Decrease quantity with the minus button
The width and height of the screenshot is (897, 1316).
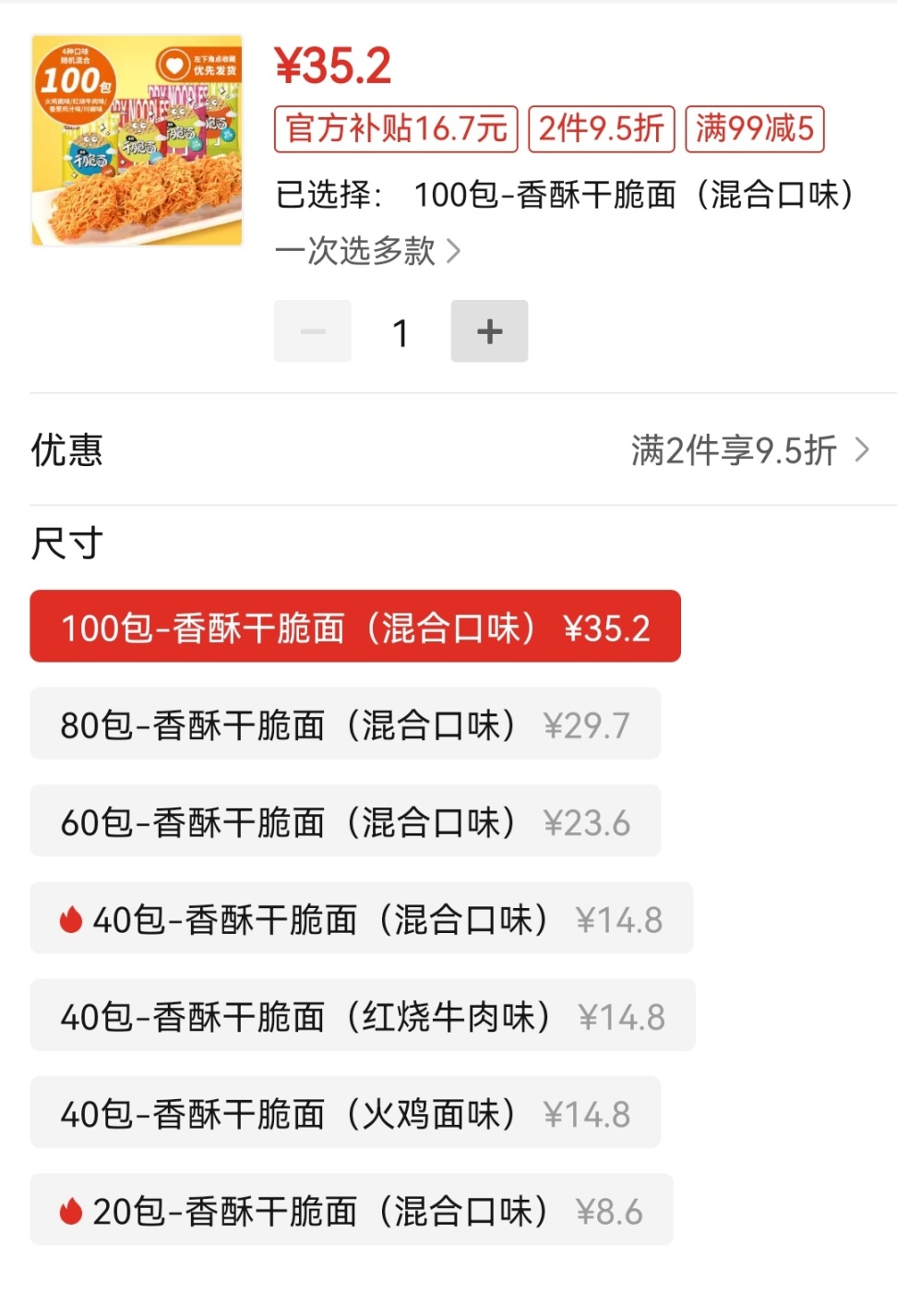[x=313, y=331]
